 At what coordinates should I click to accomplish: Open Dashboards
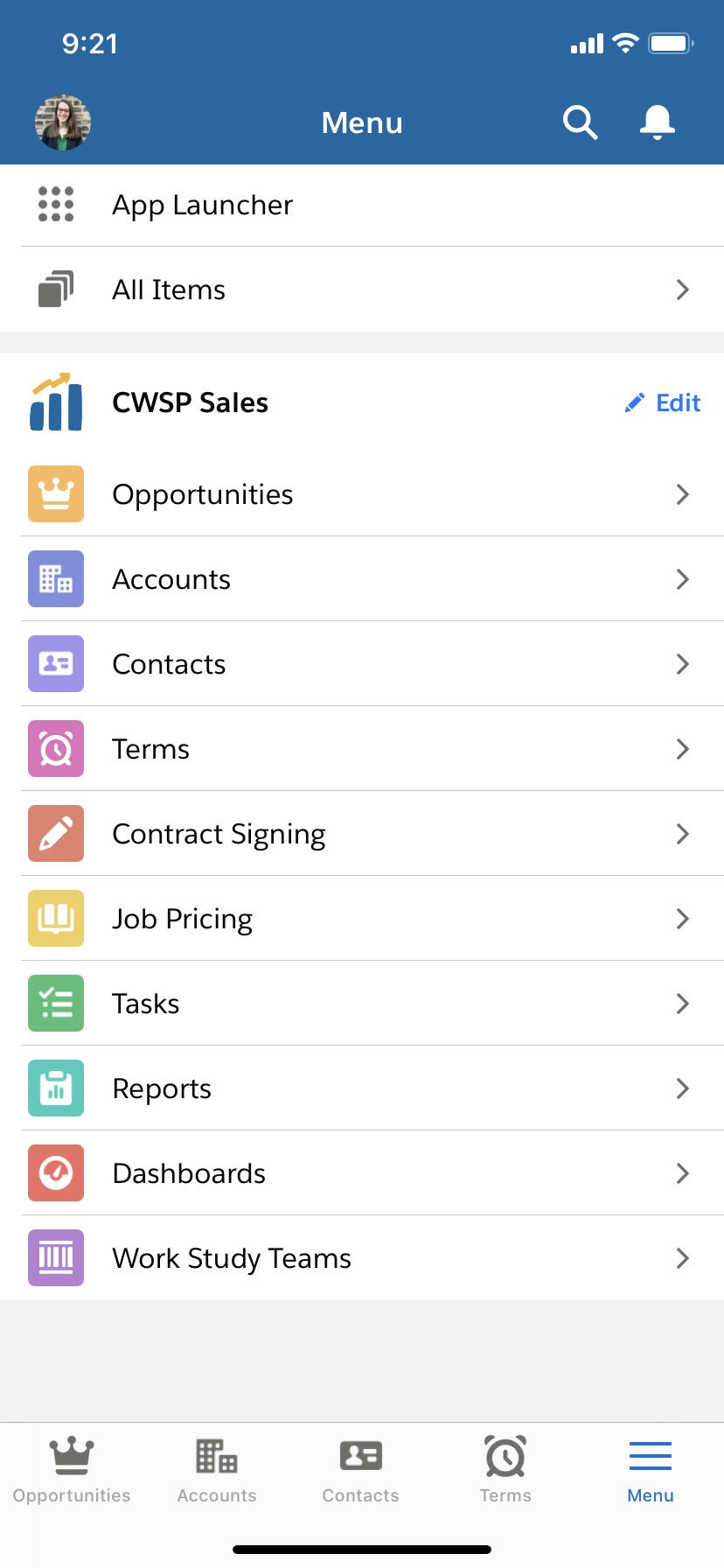pos(362,1173)
